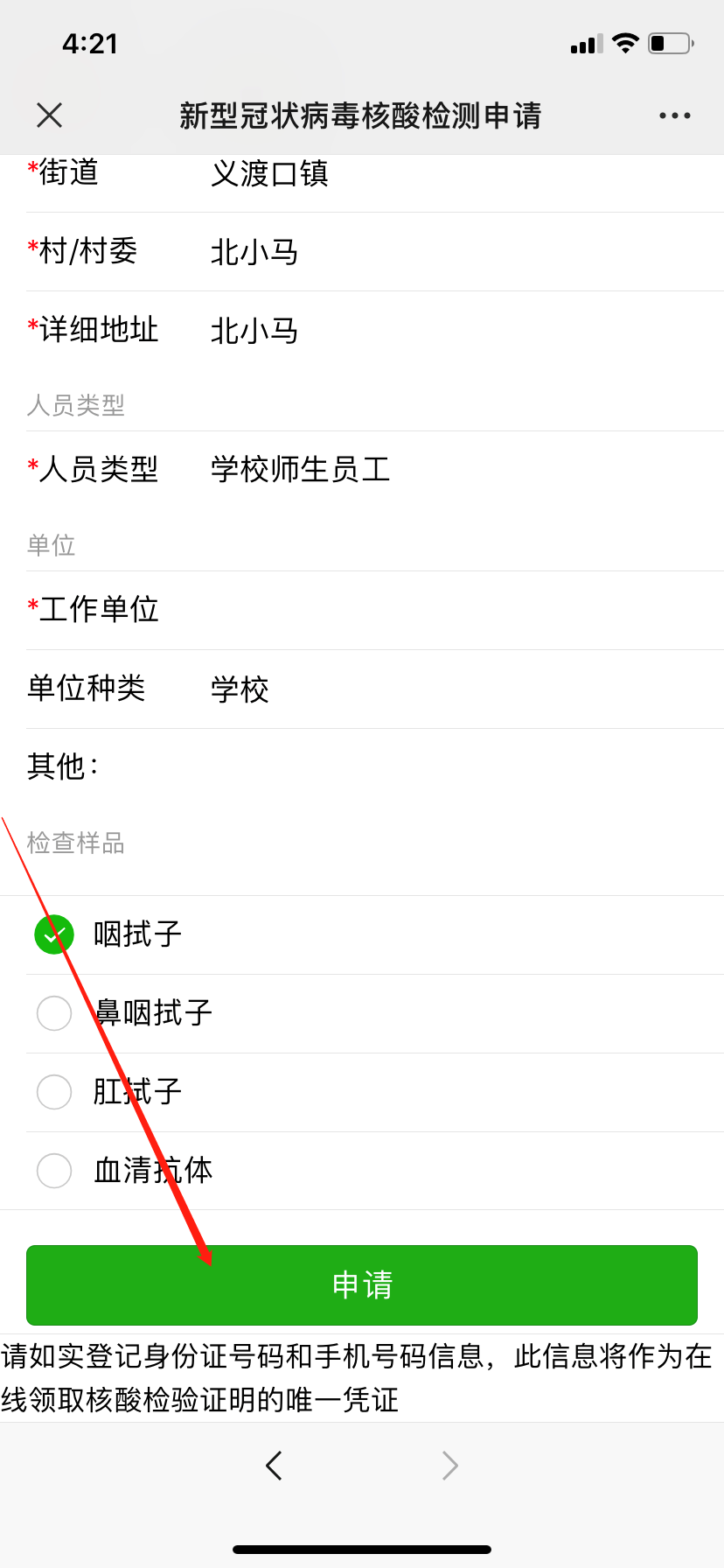Choose 肛拭子 as the sample
Screen dimensions: 724x1568
pos(362,1092)
